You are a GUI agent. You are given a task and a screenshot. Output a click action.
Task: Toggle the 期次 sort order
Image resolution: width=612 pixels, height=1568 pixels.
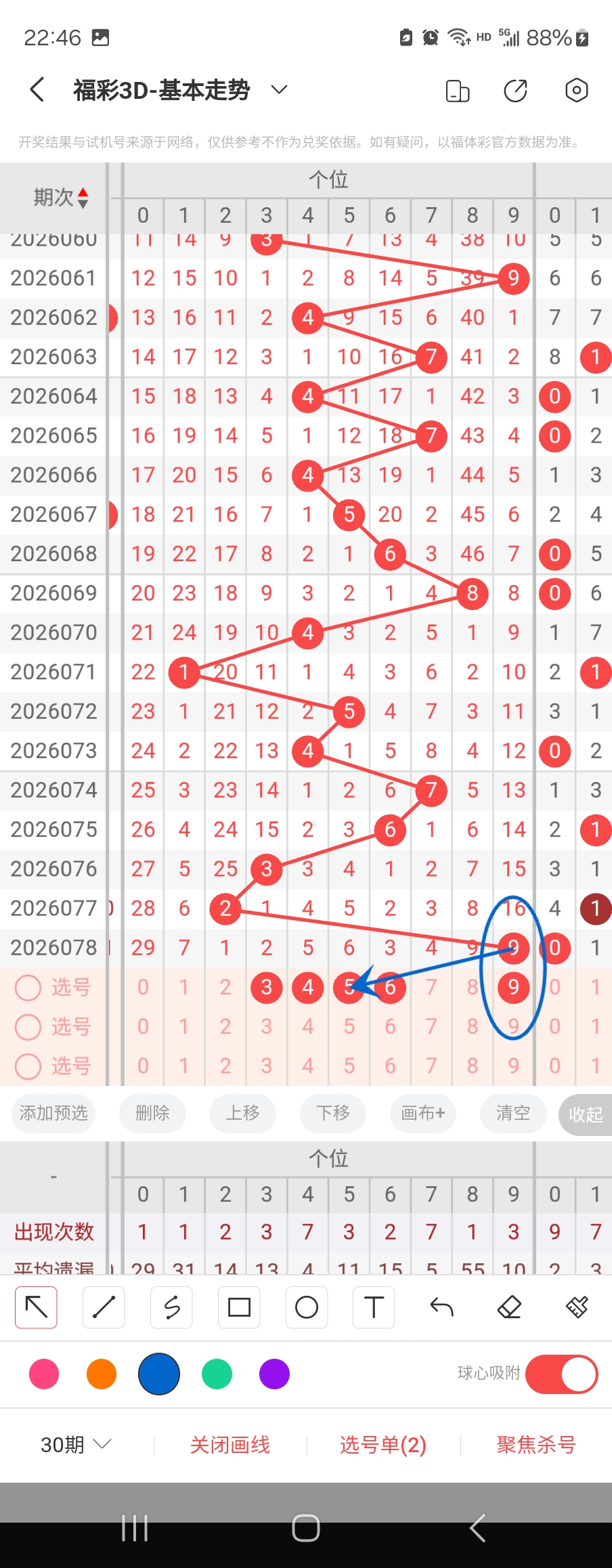tap(83, 198)
